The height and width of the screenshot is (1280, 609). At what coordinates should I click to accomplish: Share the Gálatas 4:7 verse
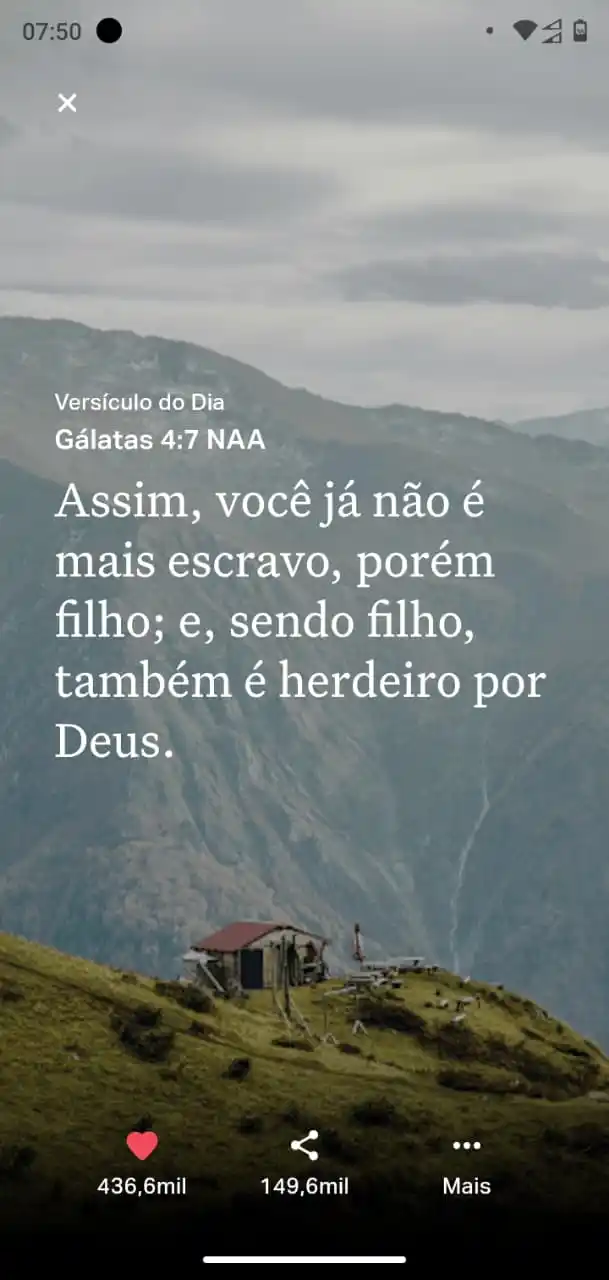304,1146
